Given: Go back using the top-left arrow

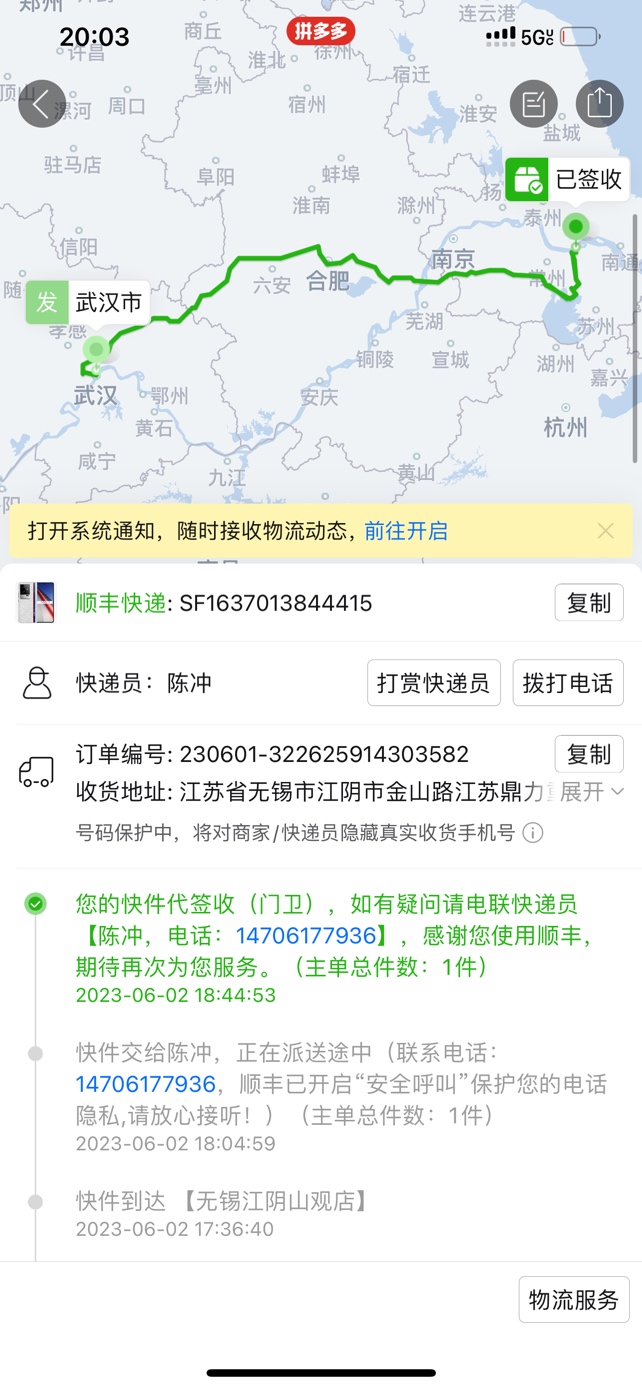Looking at the screenshot, I should 42,103.
